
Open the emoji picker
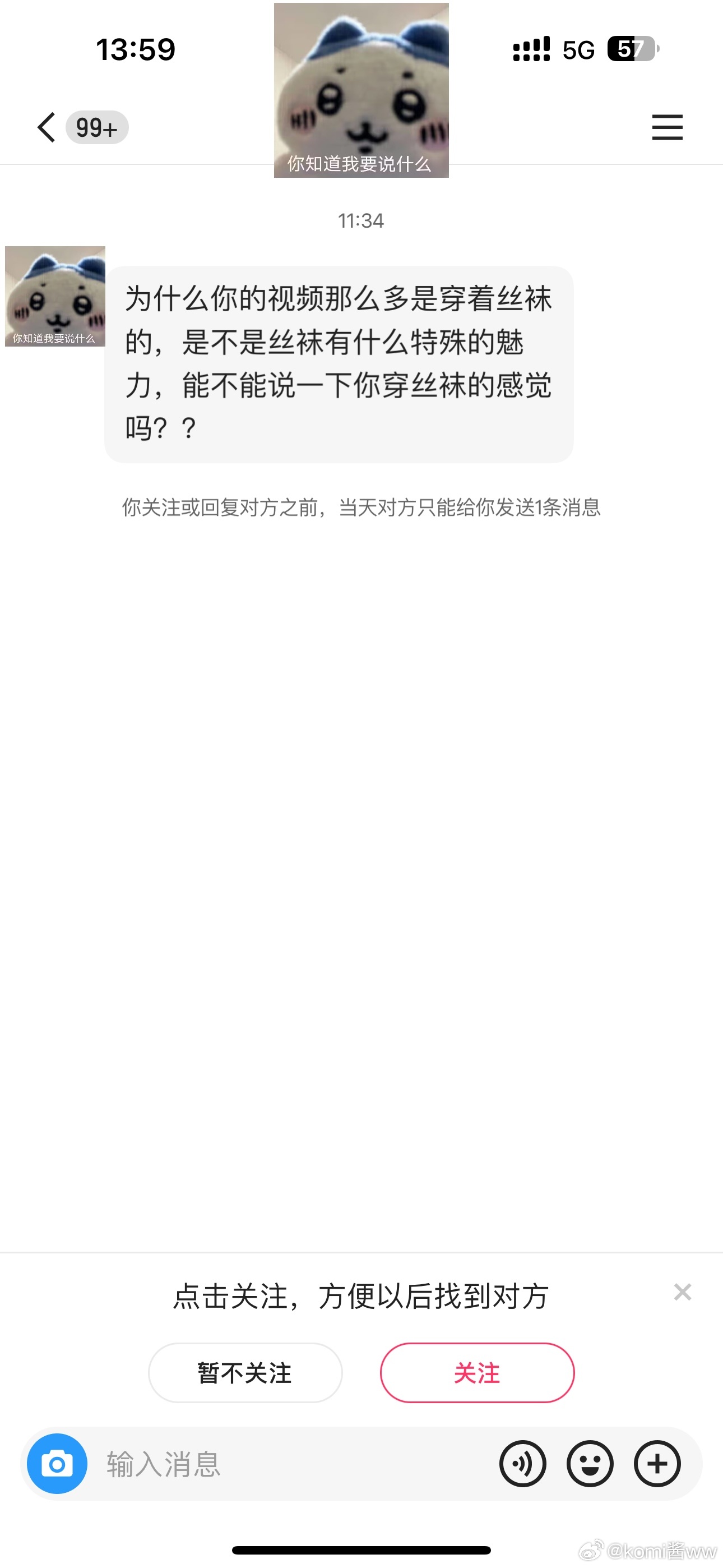coord(590,1463)
